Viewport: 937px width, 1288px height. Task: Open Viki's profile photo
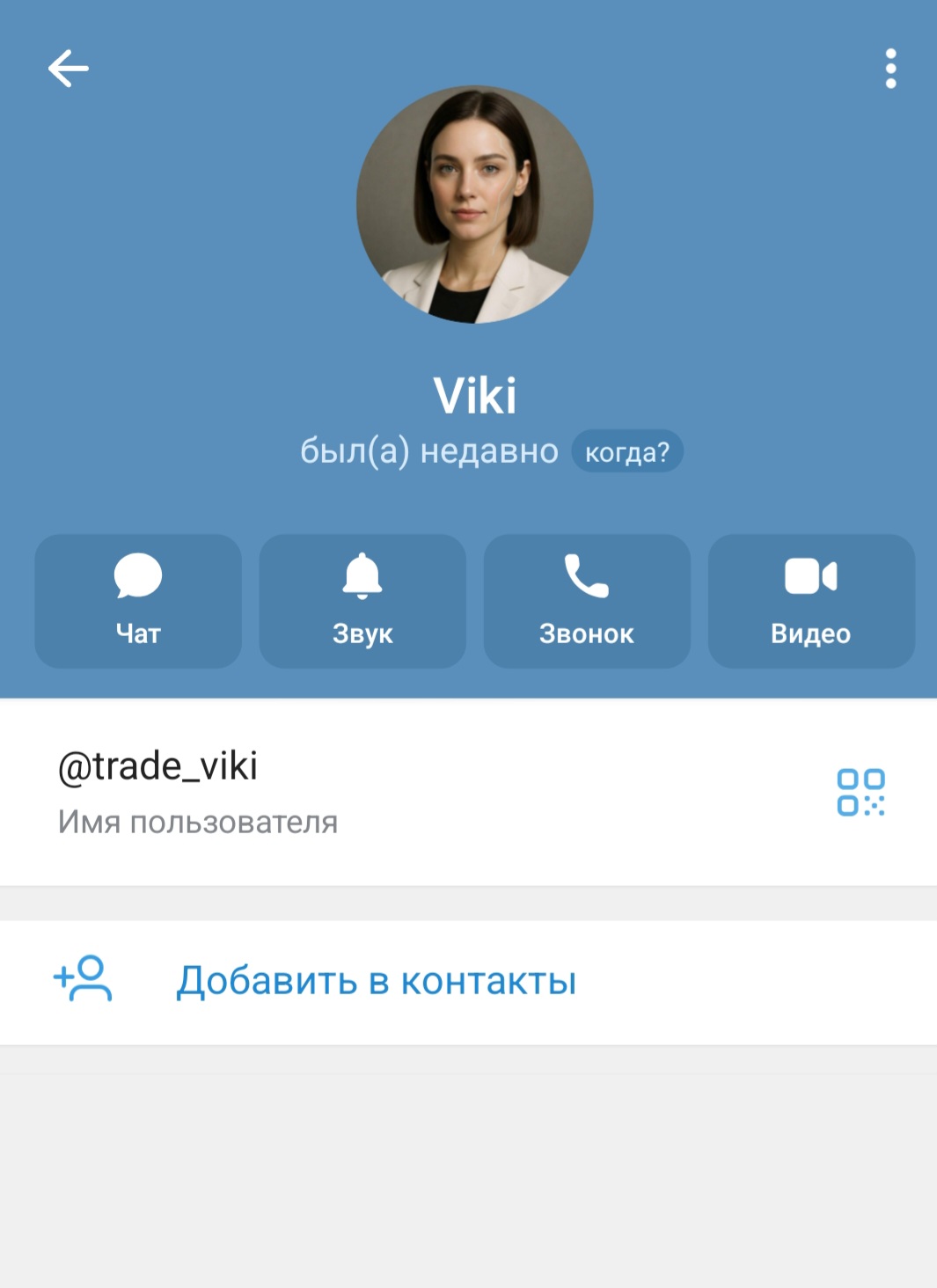pyautogui.click(x=475, y=204)
